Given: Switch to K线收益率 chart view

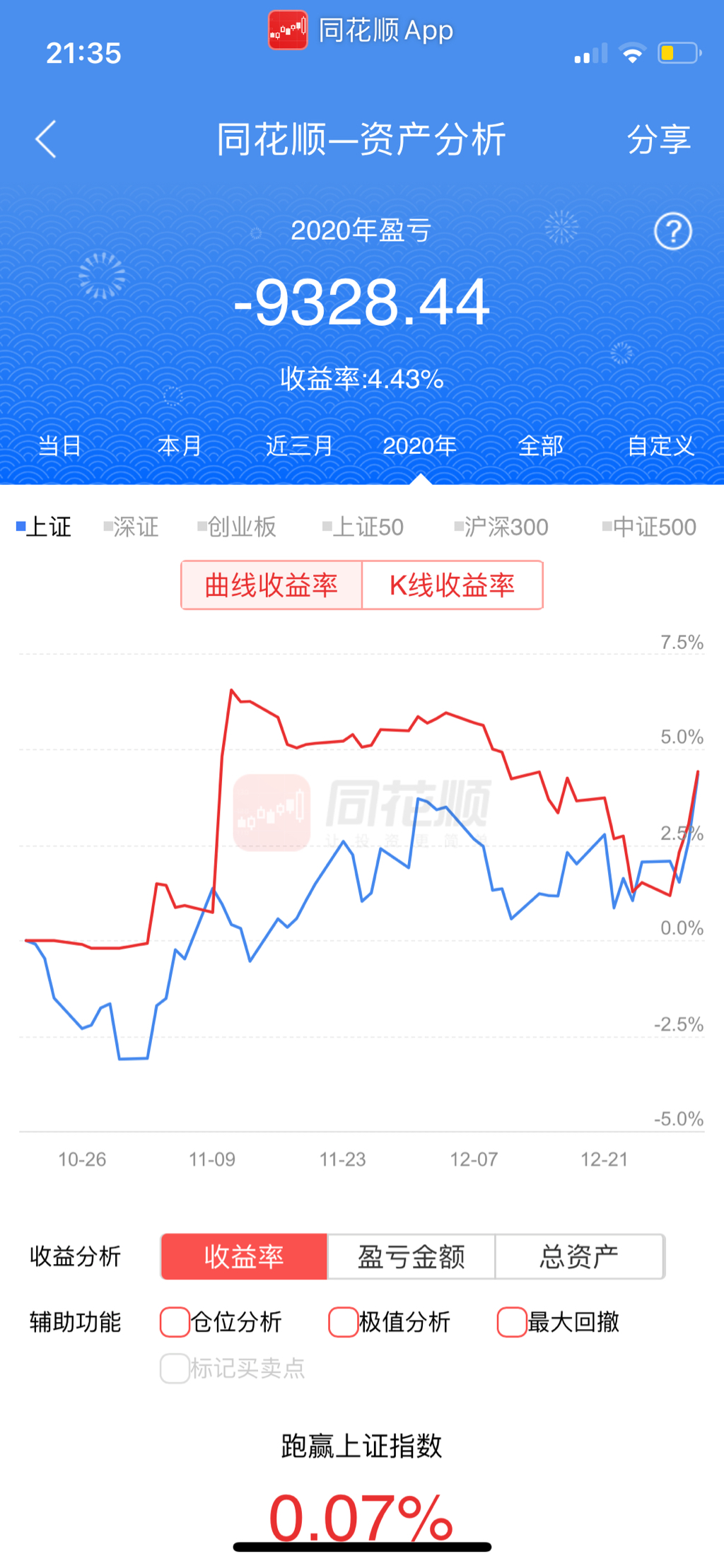Looking at the screenshot, I should [452, 585].
